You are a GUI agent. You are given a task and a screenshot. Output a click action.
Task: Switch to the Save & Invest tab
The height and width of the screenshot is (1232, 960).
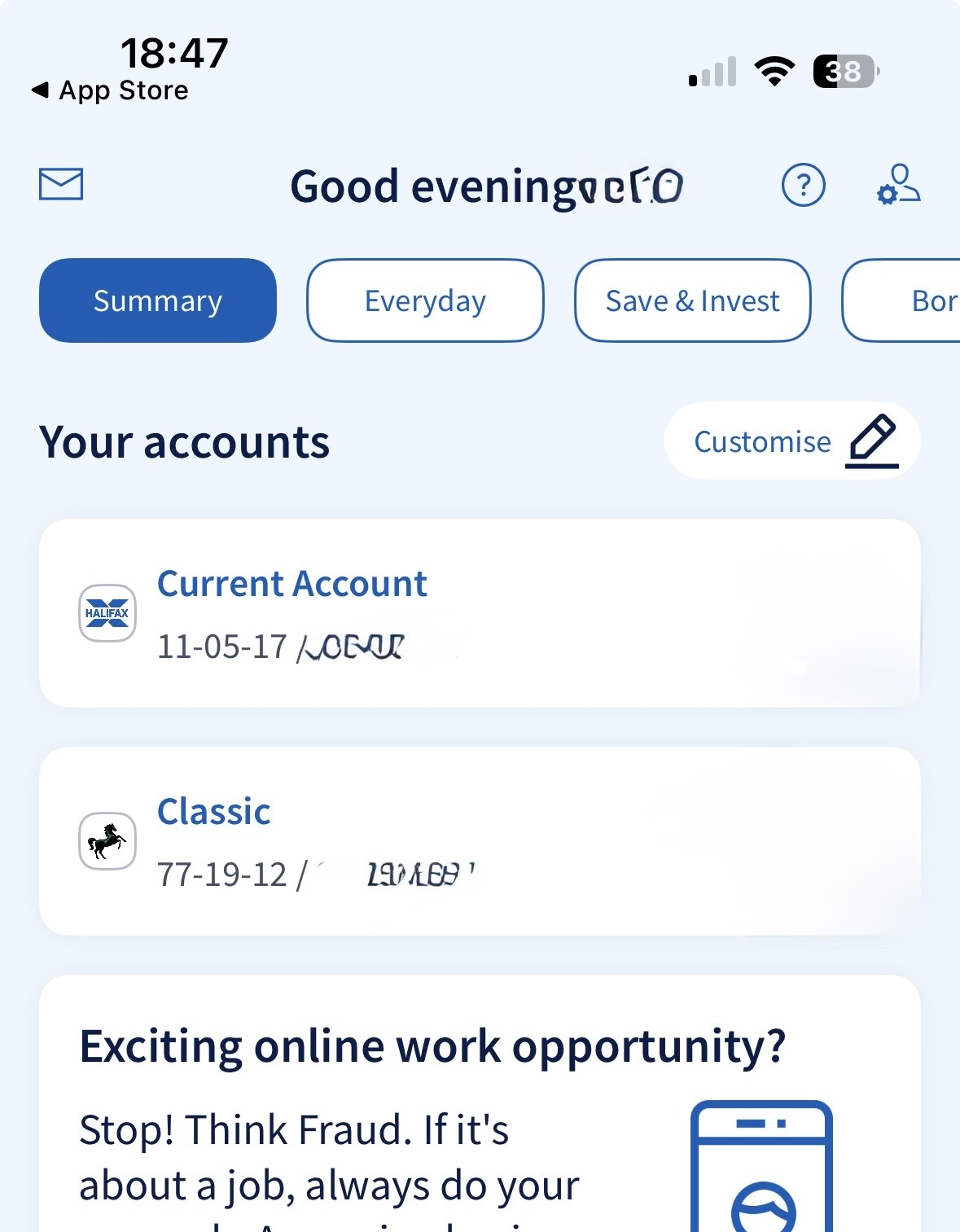tap(692, 300)
